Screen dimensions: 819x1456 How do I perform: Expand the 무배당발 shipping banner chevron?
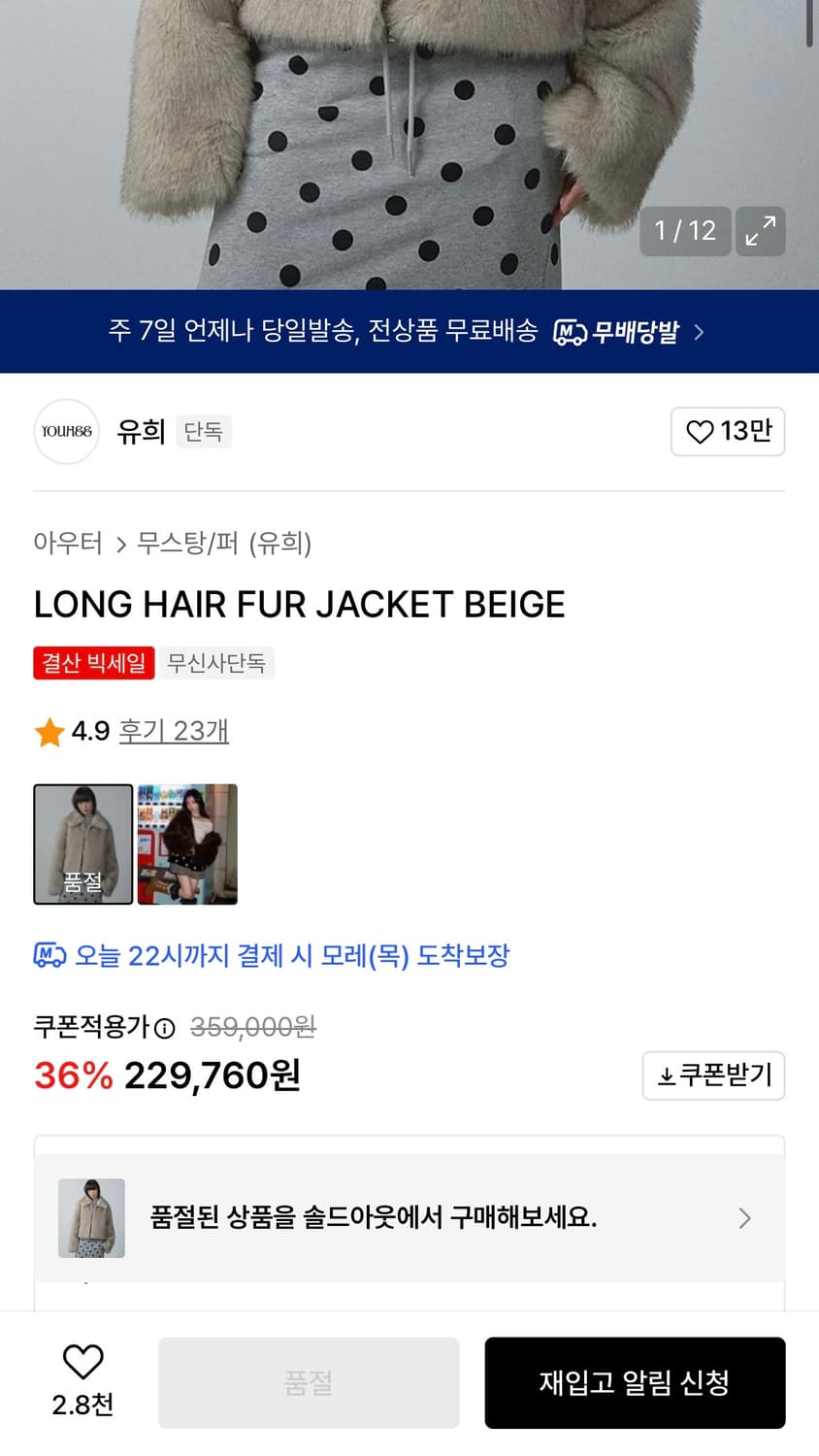[x=698, y=331]
